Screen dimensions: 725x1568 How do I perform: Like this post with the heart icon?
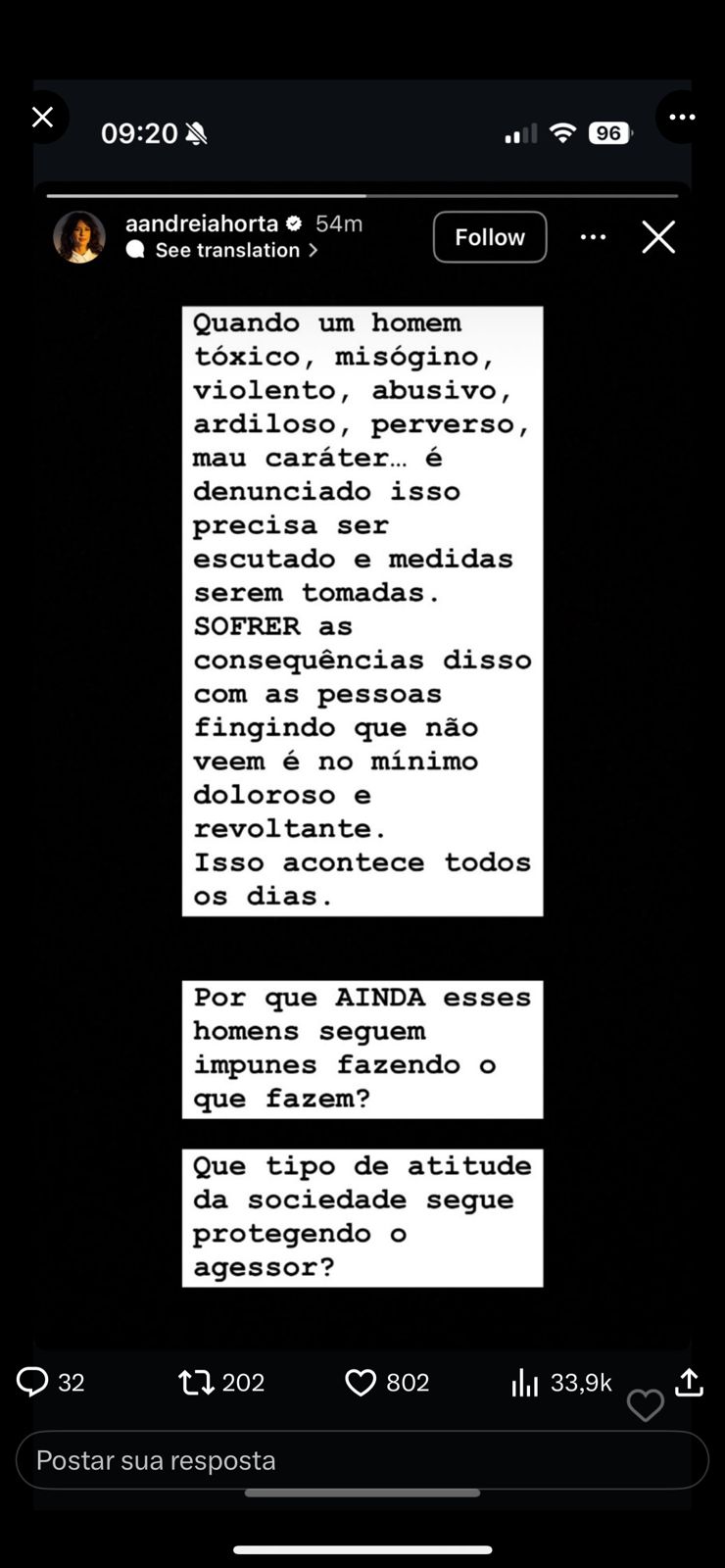pos(361,1382)
